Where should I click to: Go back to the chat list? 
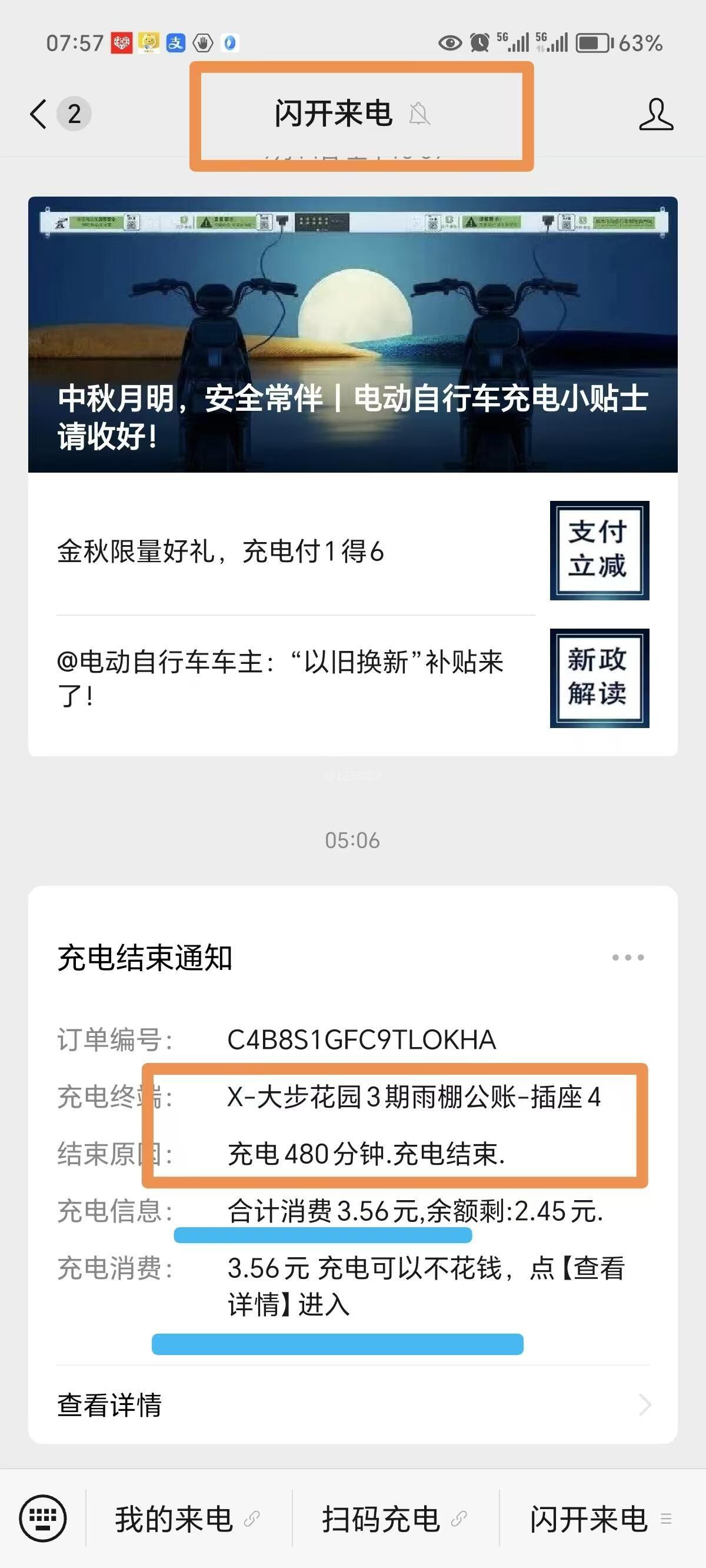(x=39, y=114)
